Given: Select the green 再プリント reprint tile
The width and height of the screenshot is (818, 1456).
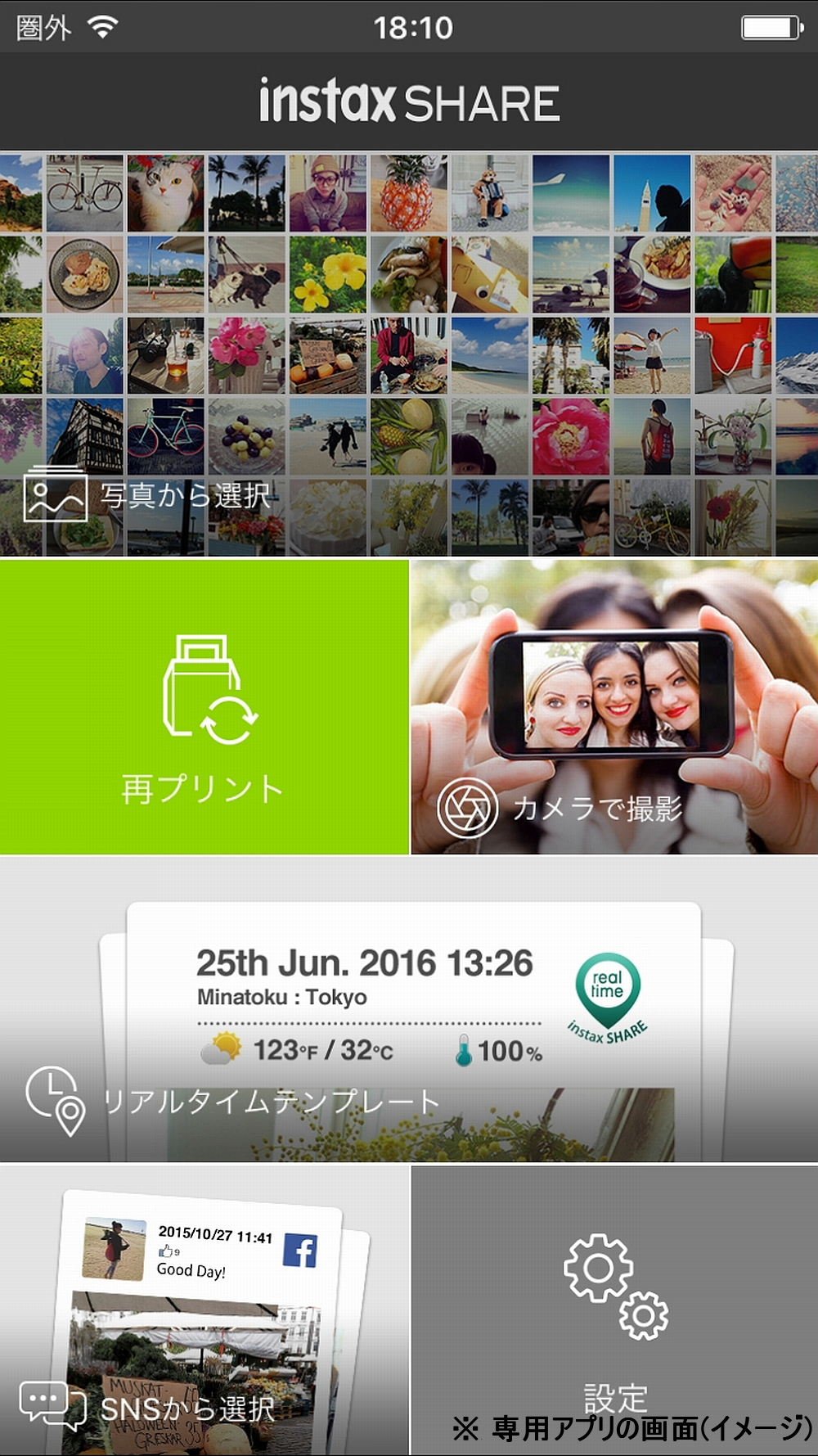Looking at the screenshot, I should pyautogui.click(x=204, y=708).
